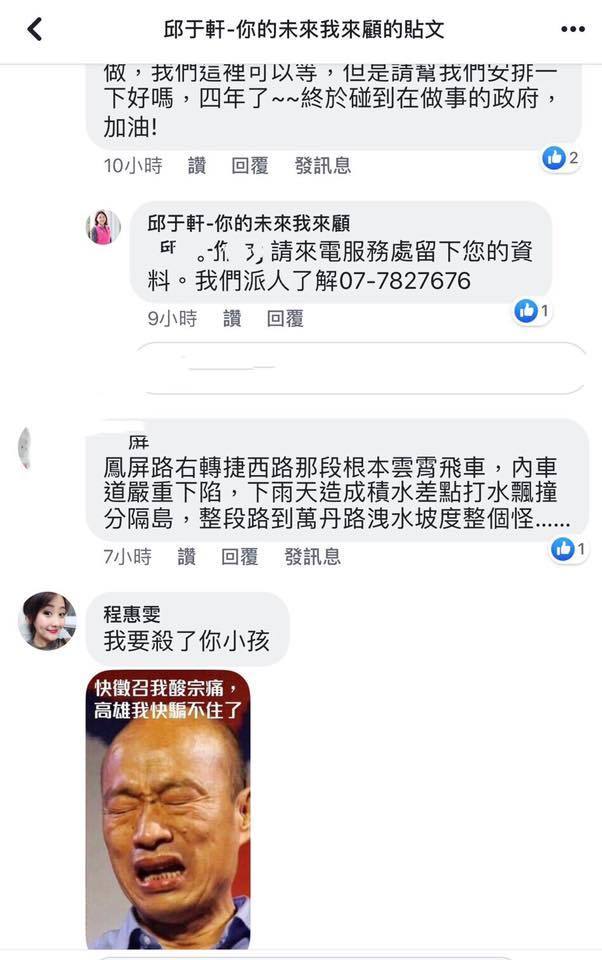The image size is (602, 960).
Task: Go back using the top-left arrow
Action: 34,29
